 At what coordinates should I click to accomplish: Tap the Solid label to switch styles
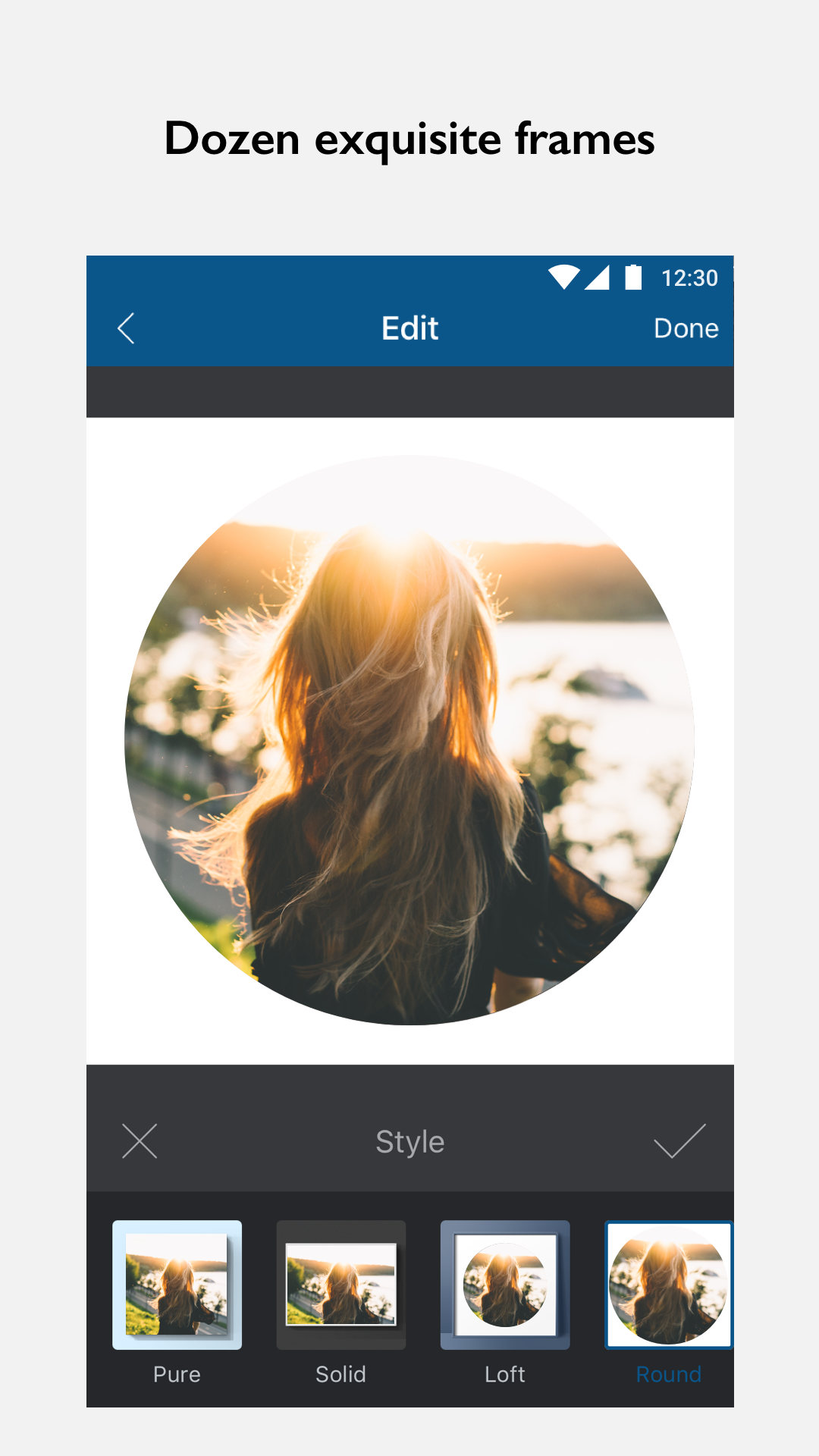(x=340, y=1374)
